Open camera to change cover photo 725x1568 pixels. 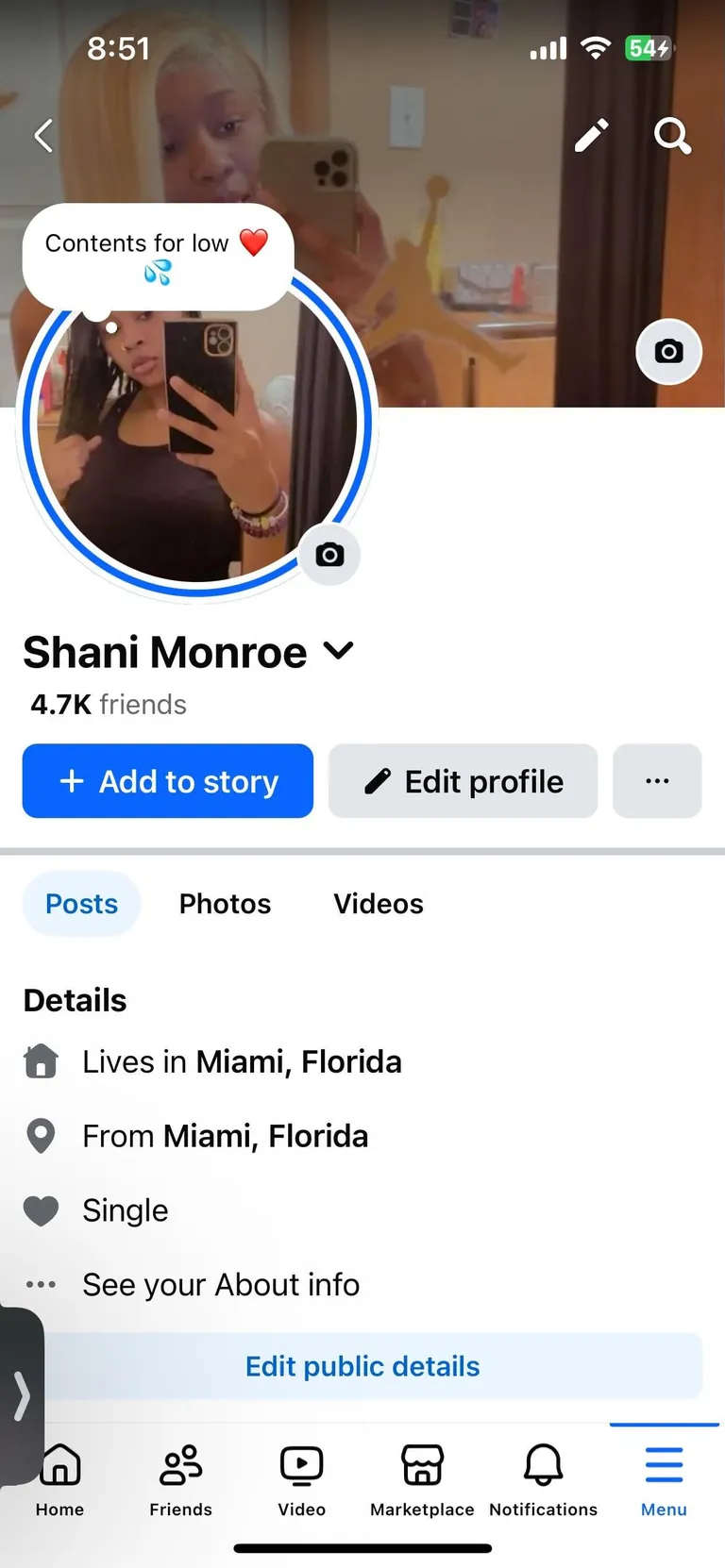[668, 351]
